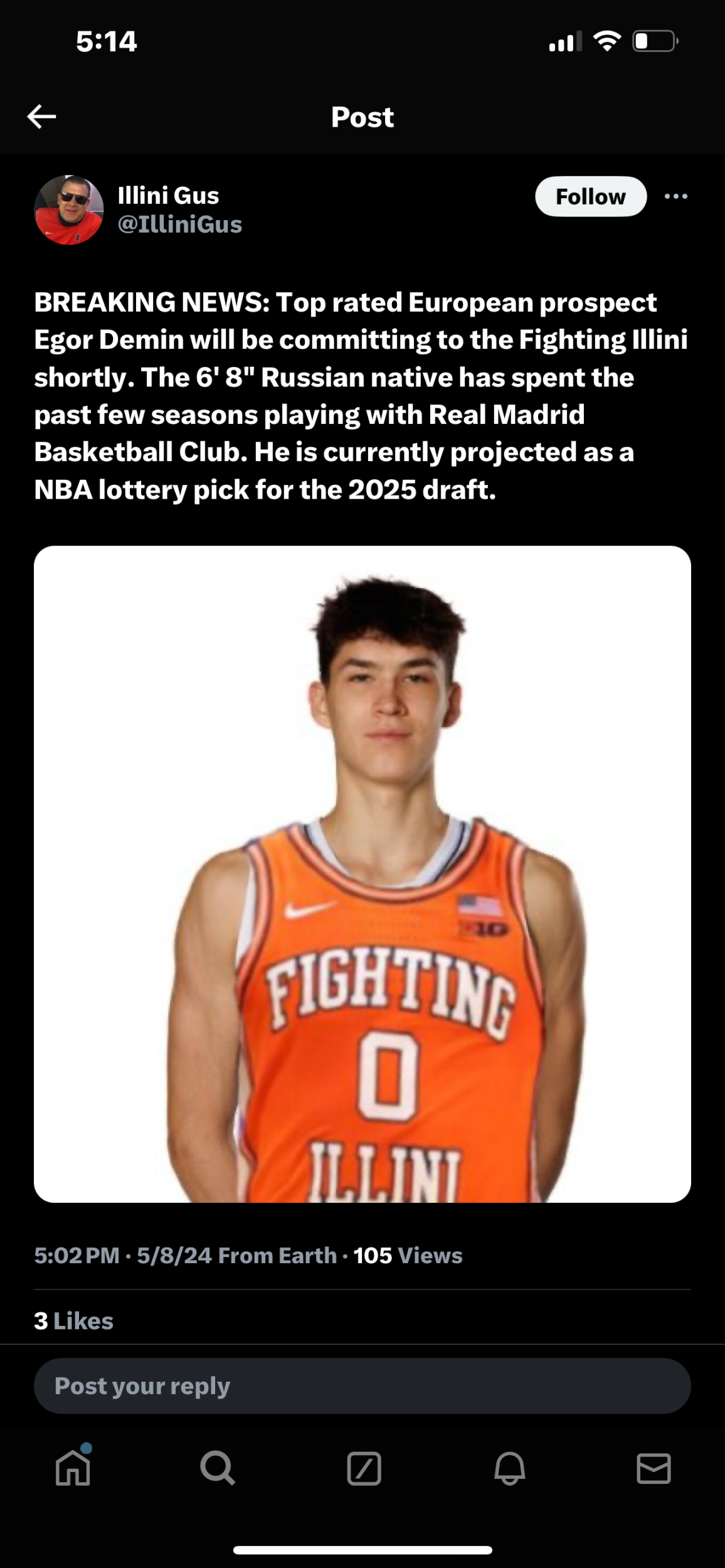Viewport: 725px width, 1568px height.
Task: Open the post's three-dot options menu
Action: pos(675,197)
